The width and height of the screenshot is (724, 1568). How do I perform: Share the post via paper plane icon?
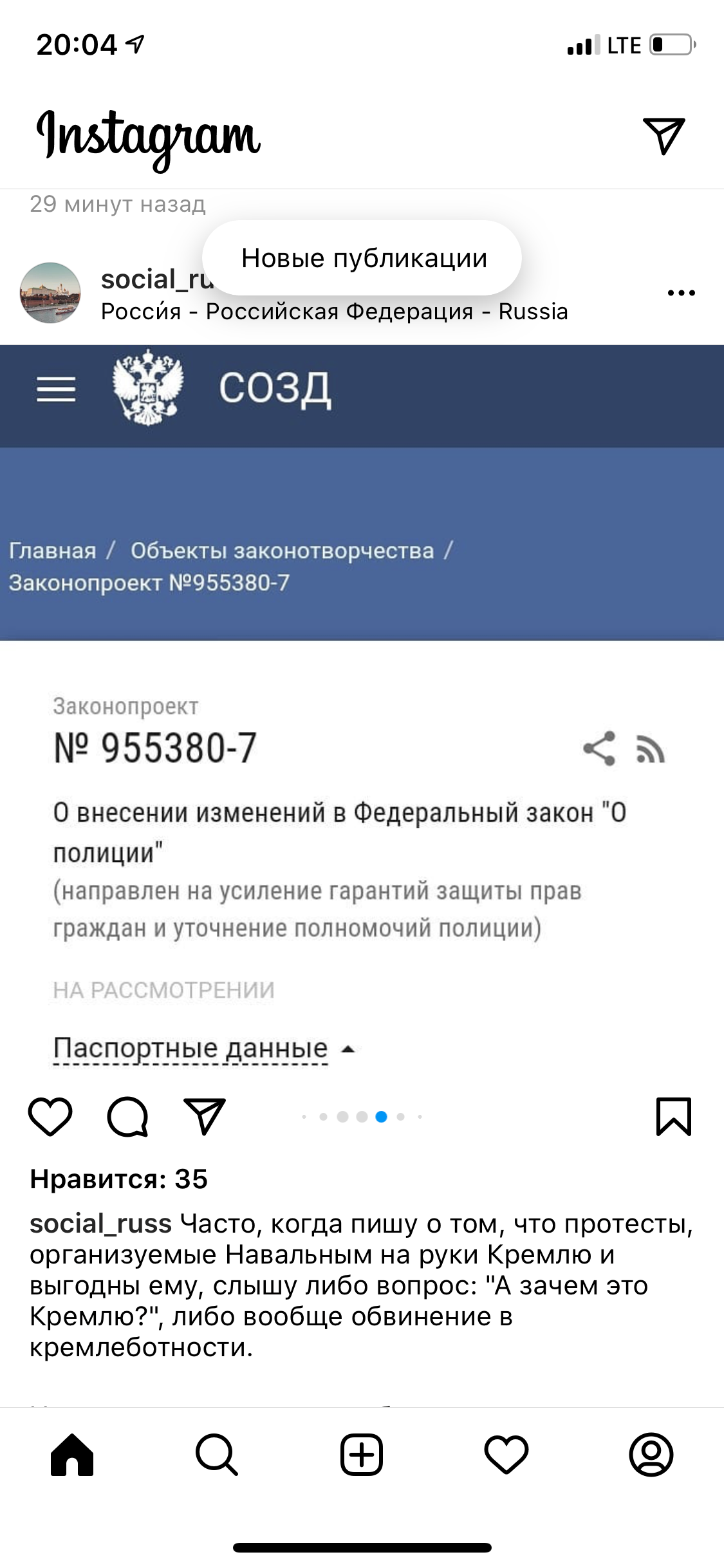[x=205, y=1117]
